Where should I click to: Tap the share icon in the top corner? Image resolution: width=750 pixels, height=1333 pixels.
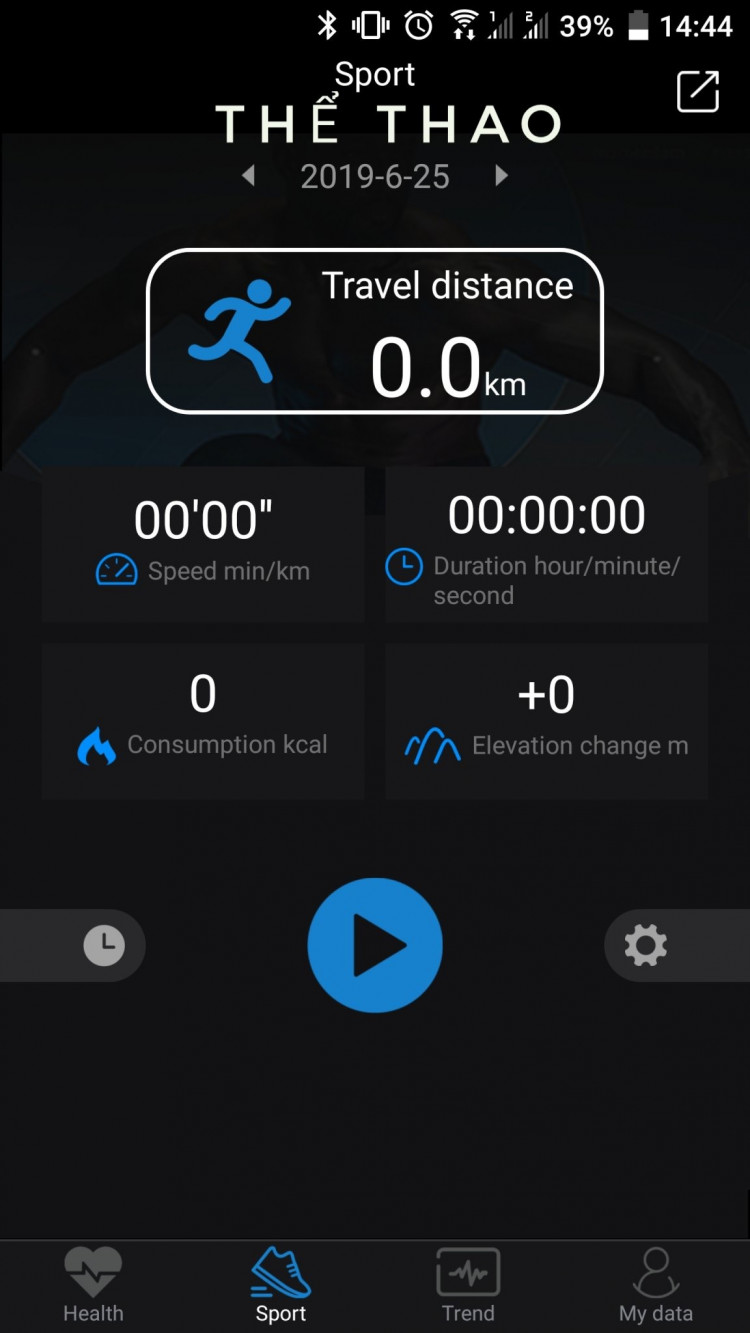pyautogui.click(x=698, y=92)
